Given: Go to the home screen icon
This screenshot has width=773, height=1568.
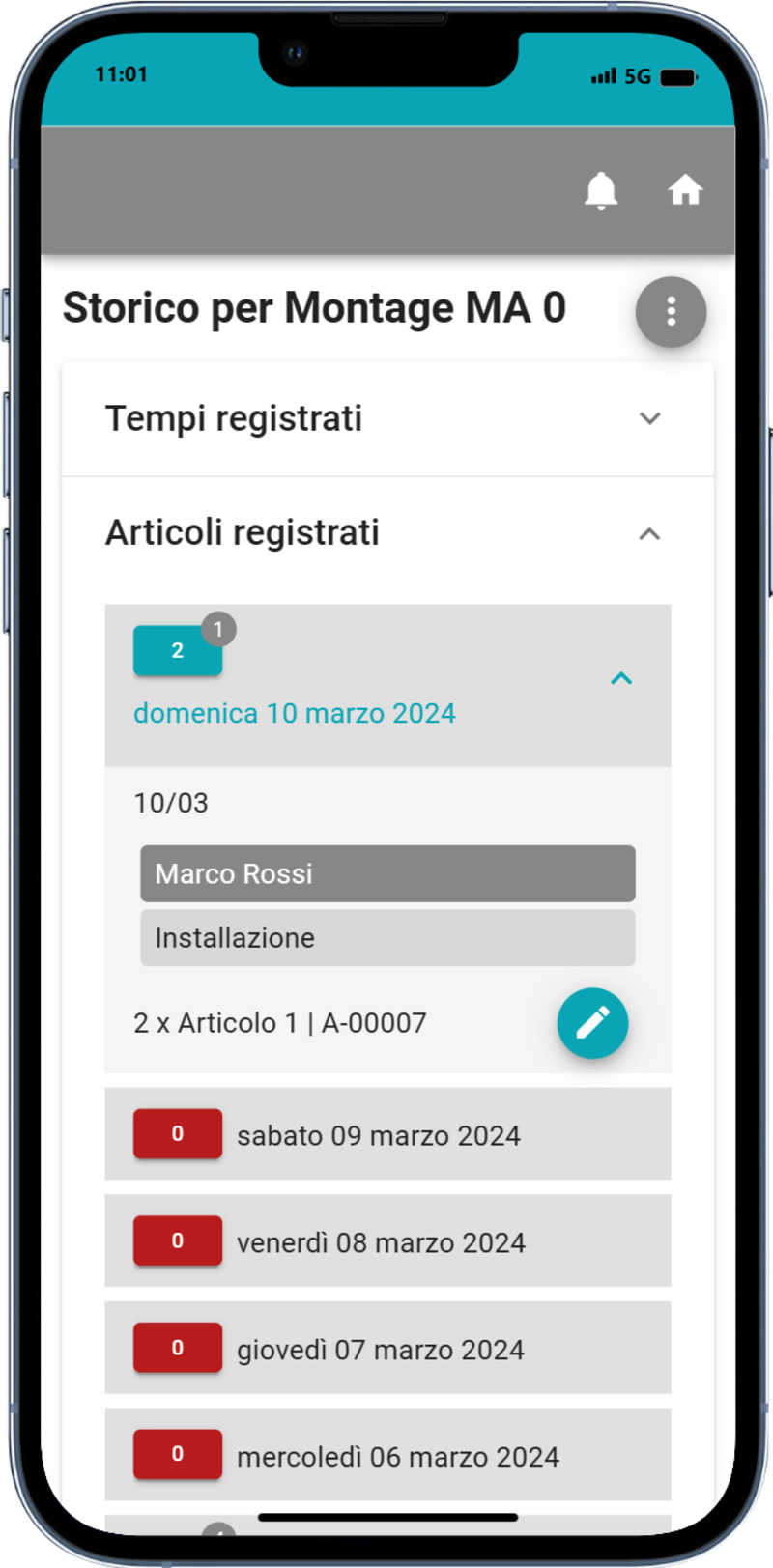Looking at the screenshot, I should [685, 190].
